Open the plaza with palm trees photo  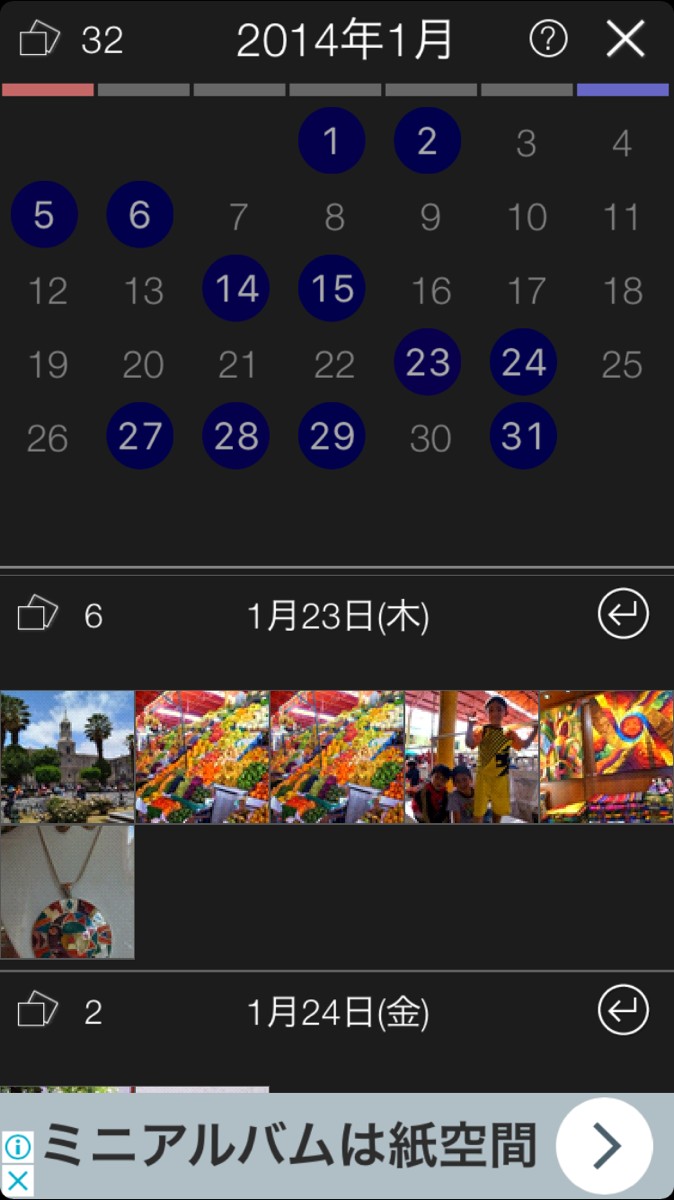point(67,757)
